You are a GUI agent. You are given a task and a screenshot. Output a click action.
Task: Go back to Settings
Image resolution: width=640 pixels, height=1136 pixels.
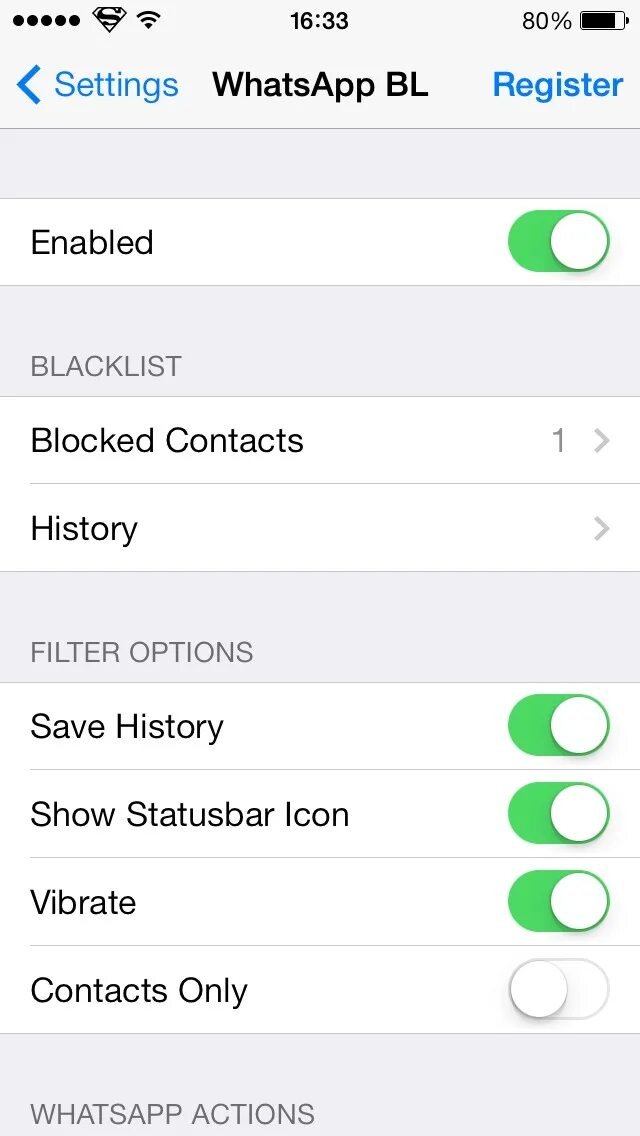click(96, 85)
